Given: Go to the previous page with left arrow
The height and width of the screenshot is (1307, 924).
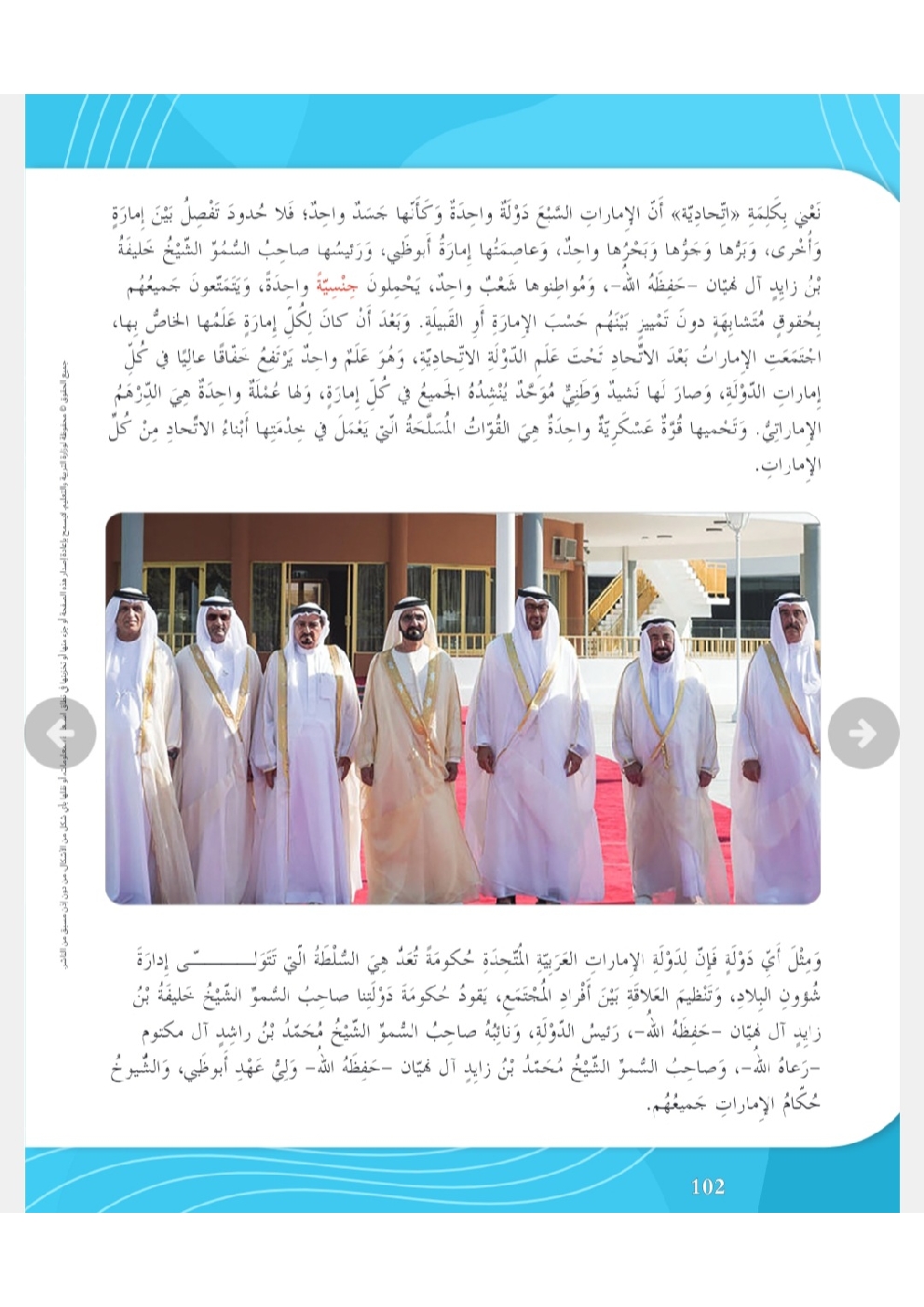Looking at the screenshot, I should 61,733.
